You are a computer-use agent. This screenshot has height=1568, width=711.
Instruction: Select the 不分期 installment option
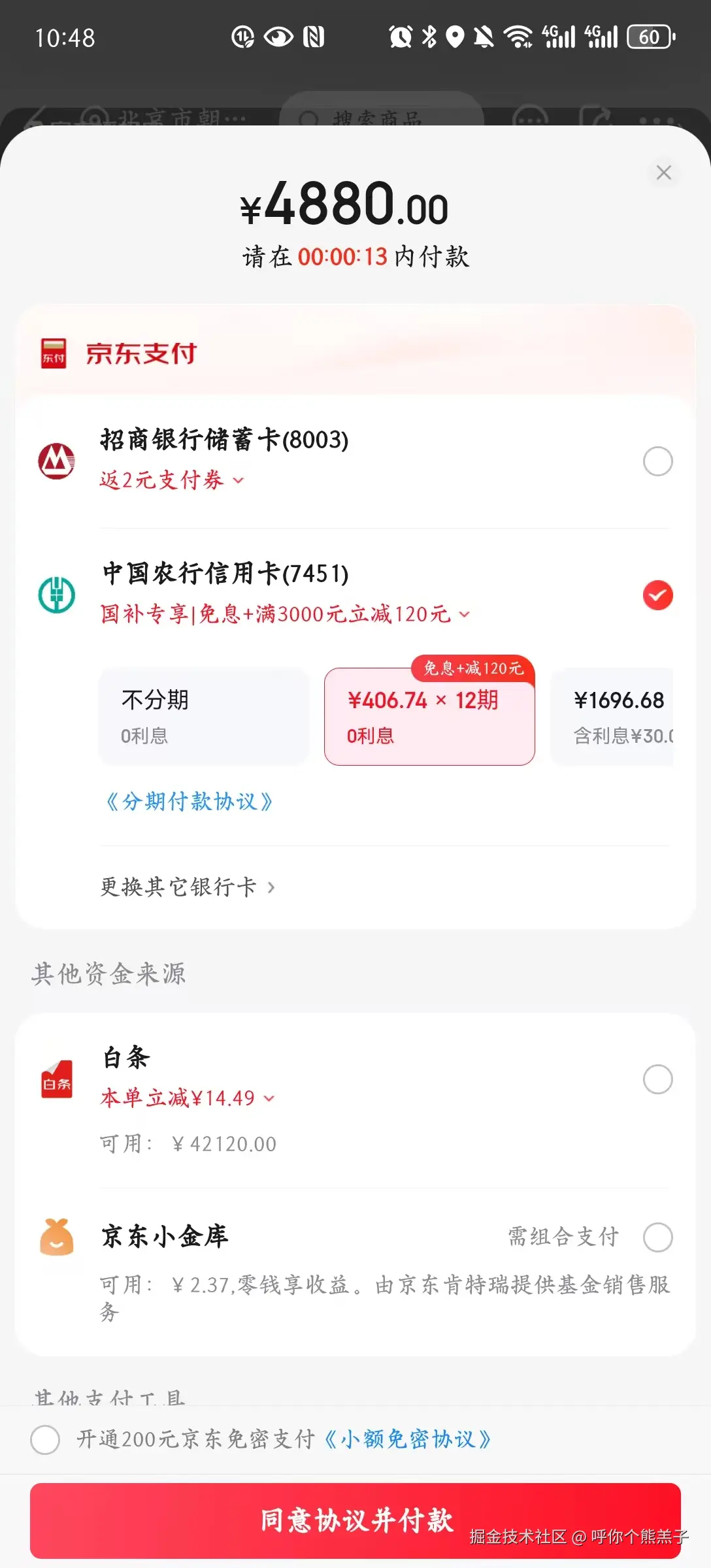[x=203, y=717]
